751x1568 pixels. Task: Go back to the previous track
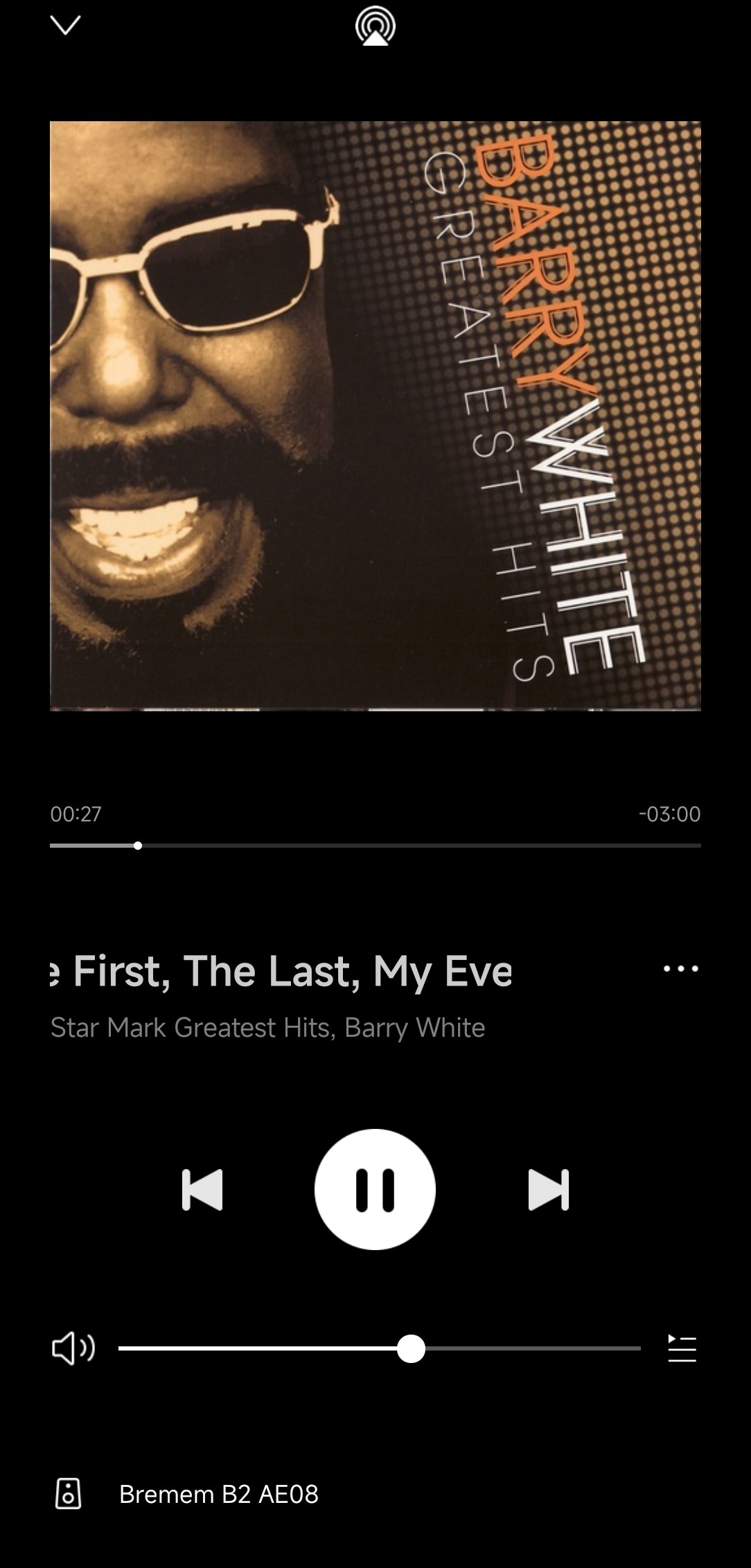tap(202, 1189)
